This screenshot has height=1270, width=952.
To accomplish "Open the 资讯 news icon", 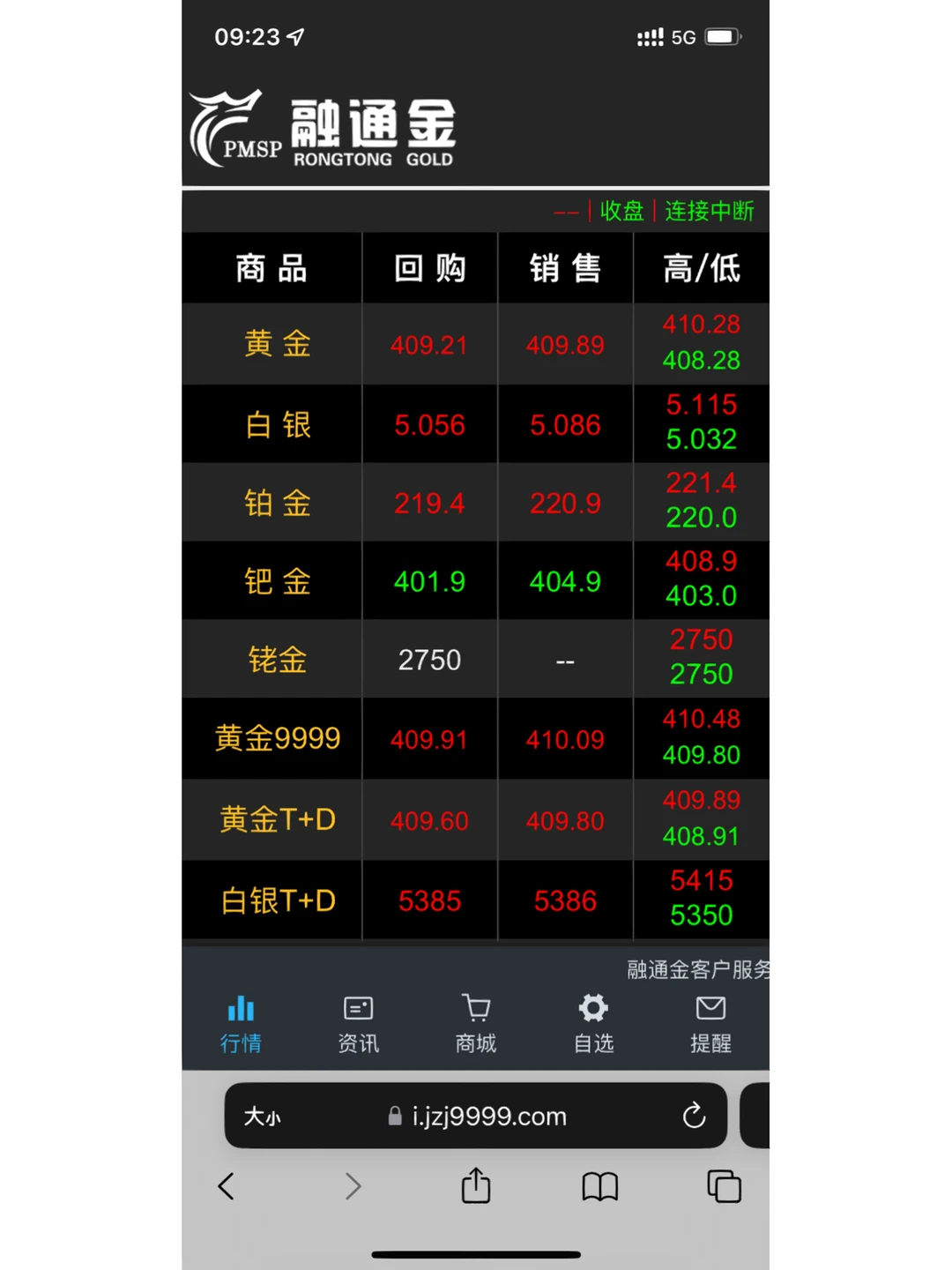I will coord(358,1021).
